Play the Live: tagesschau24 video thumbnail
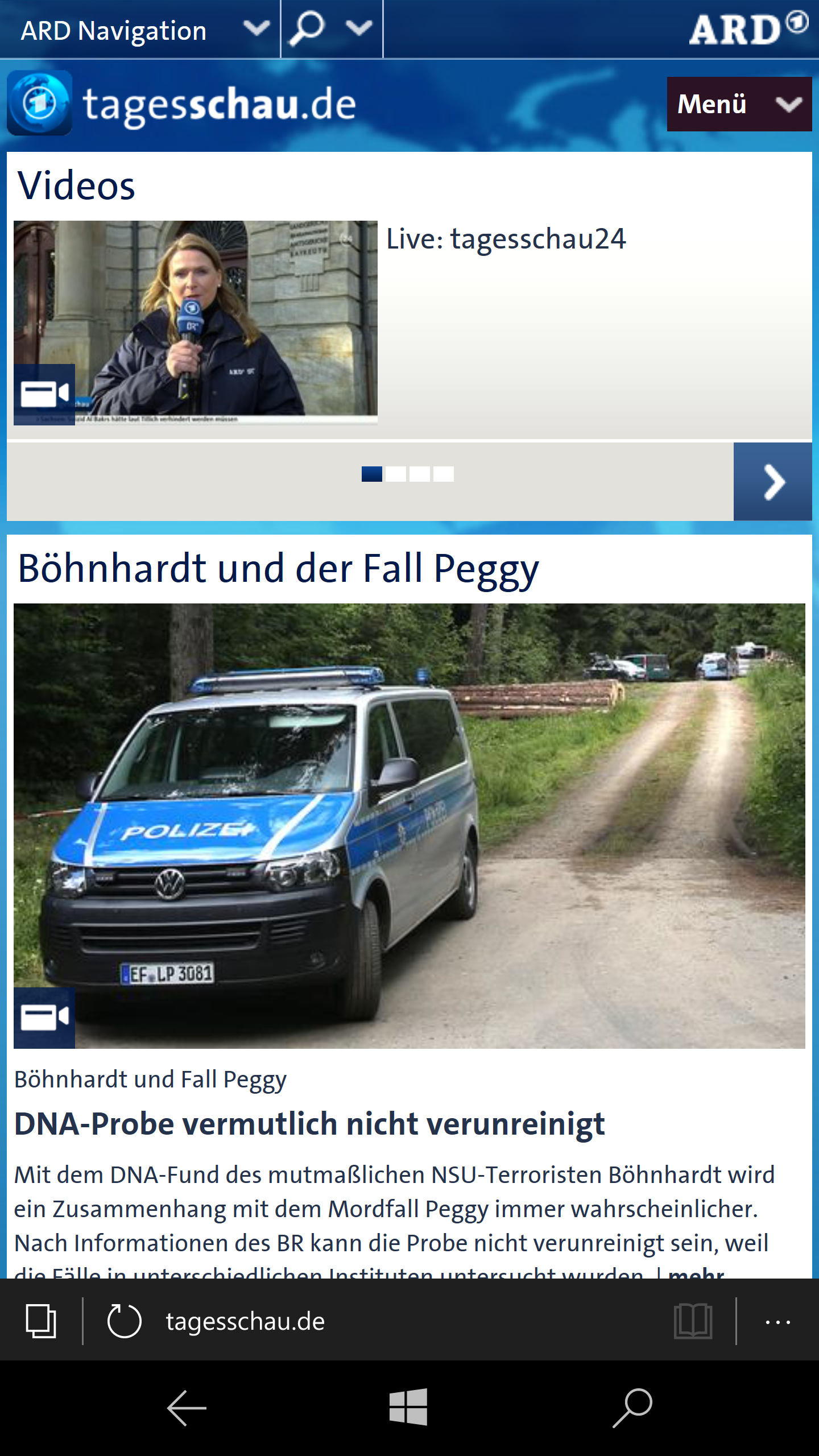The height and width of the screenshot is (1456, 819). (195, 322)
